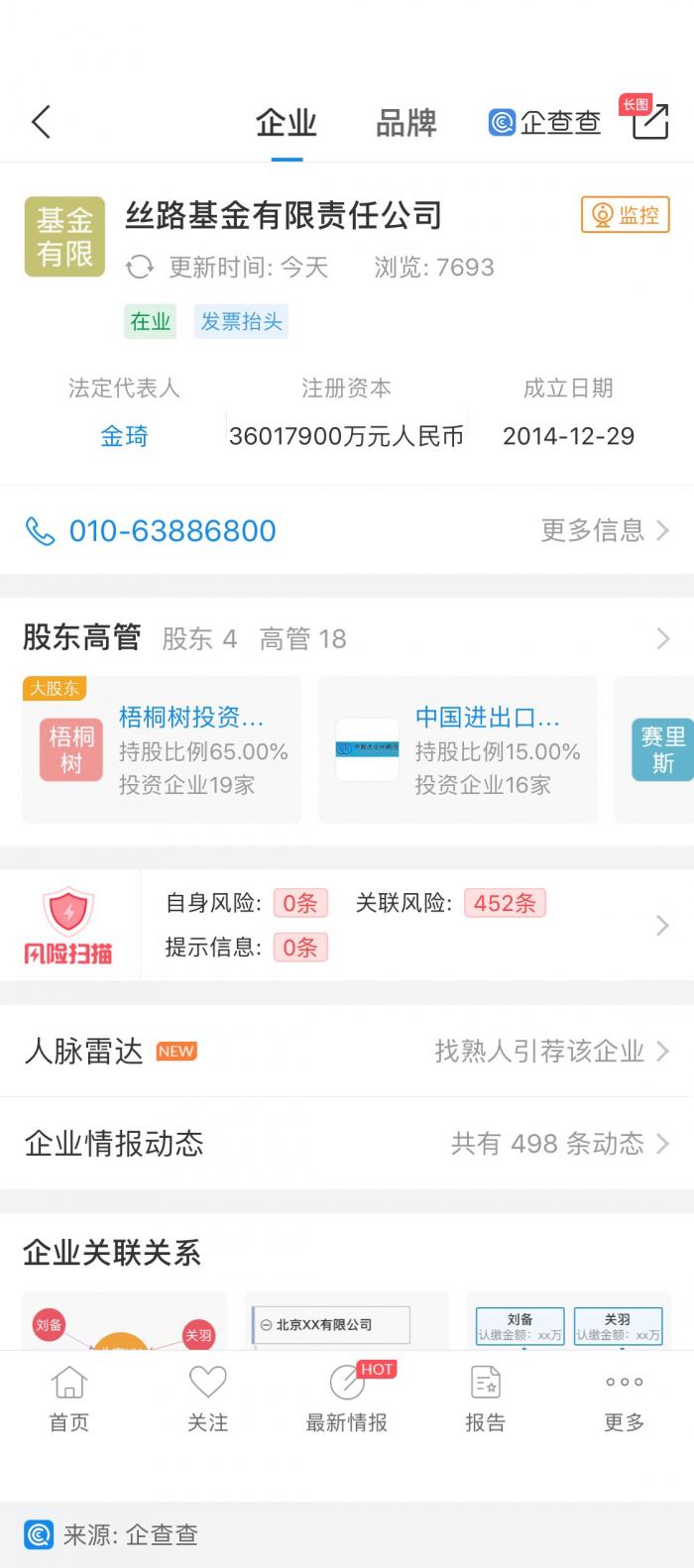
Task: Open the 最新情报 tab
Action: point(347,1399)
